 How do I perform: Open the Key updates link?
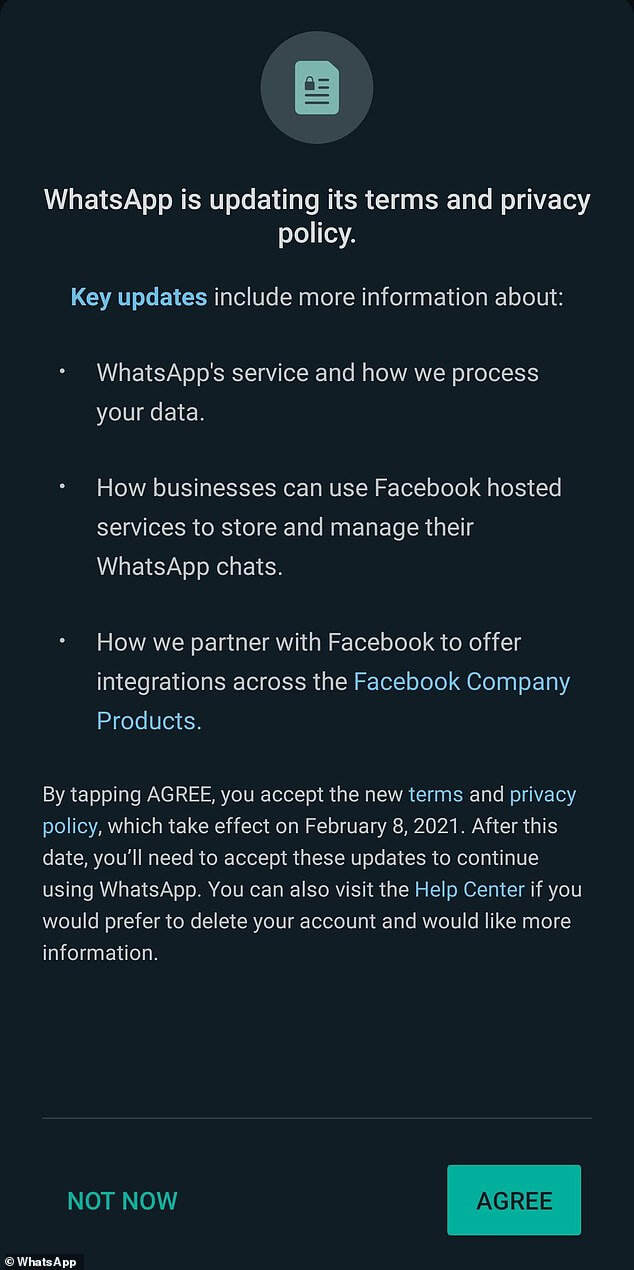tap(139, 297)
